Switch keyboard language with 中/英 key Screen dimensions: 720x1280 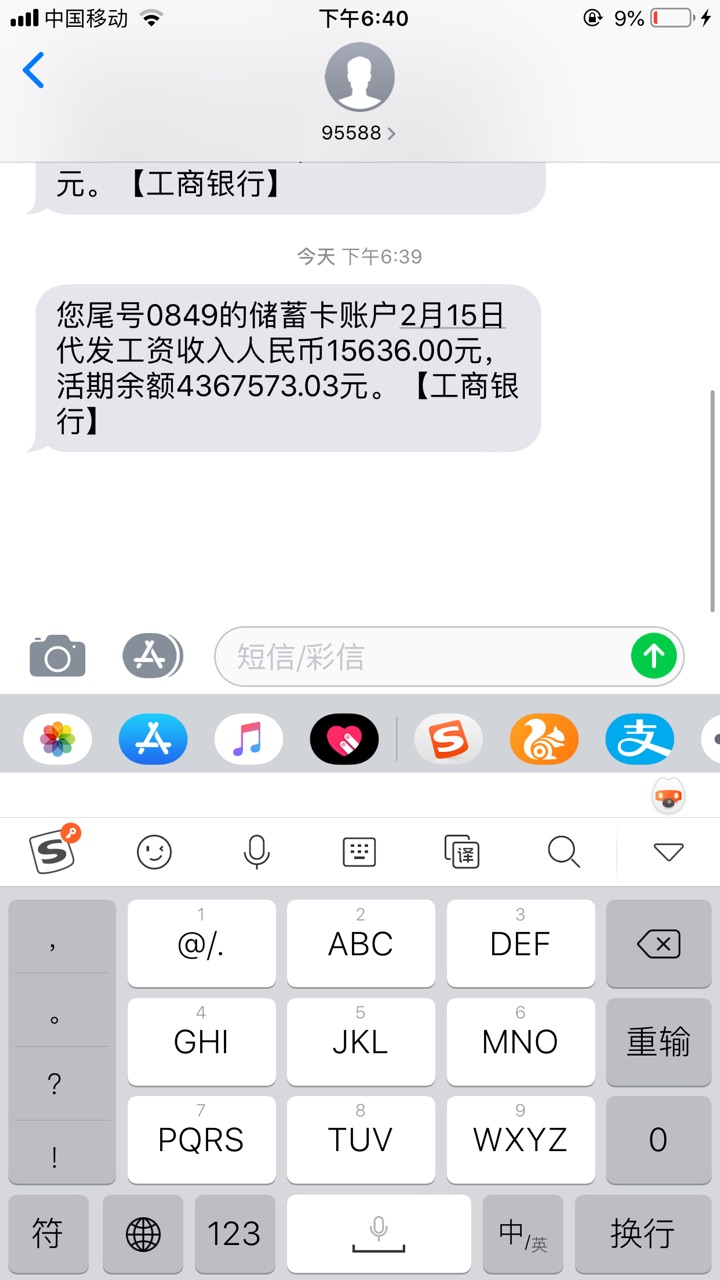[x=522, y=1234]
